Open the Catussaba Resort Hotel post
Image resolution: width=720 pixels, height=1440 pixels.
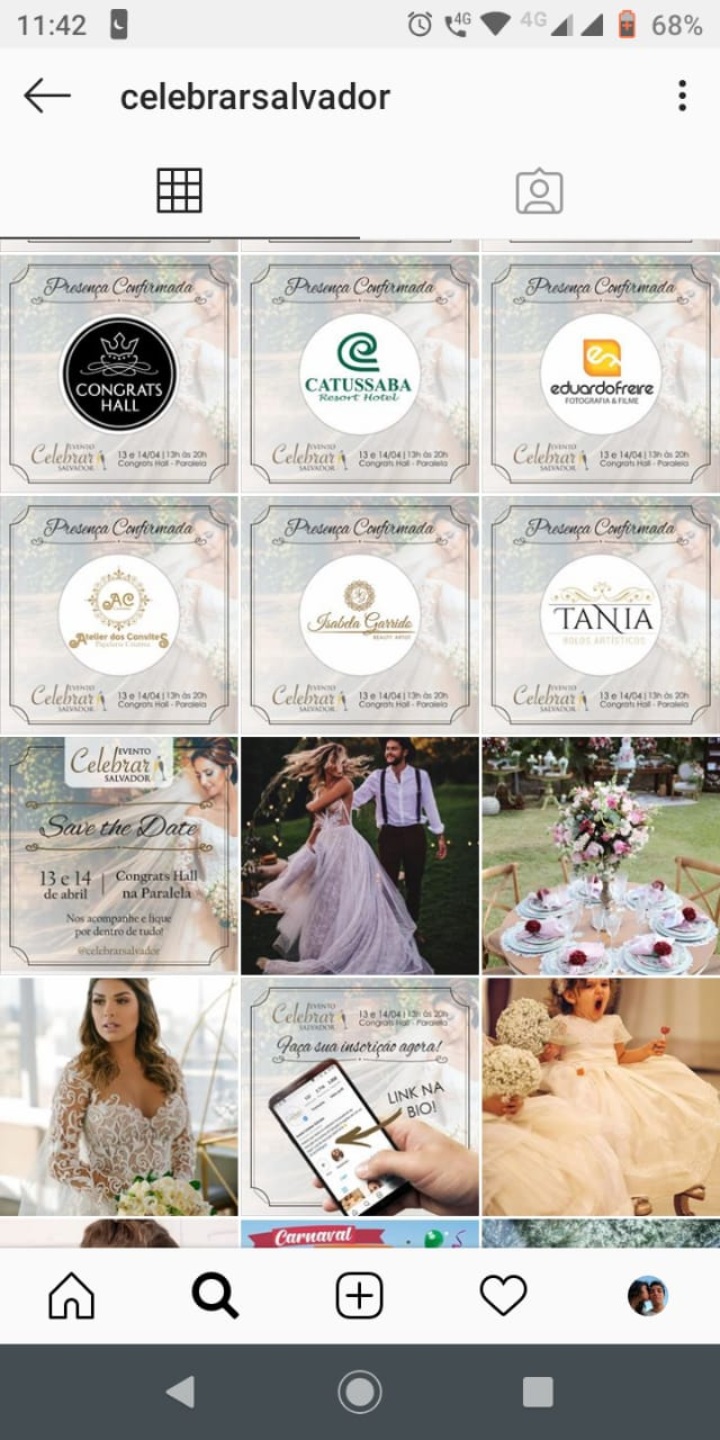pyautogui.click(x=360, y=373)
